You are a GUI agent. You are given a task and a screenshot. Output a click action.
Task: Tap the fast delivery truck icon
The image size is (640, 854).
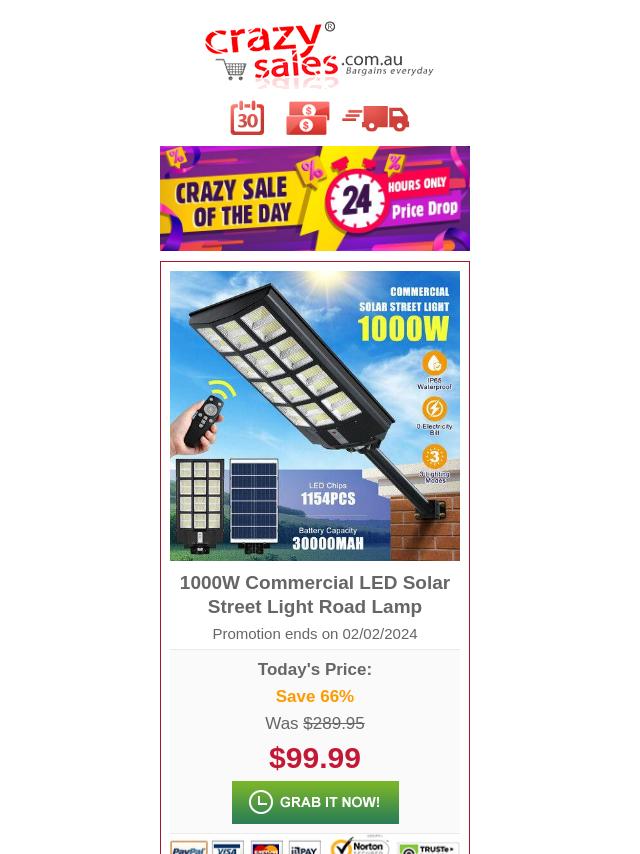click(376, 118)
